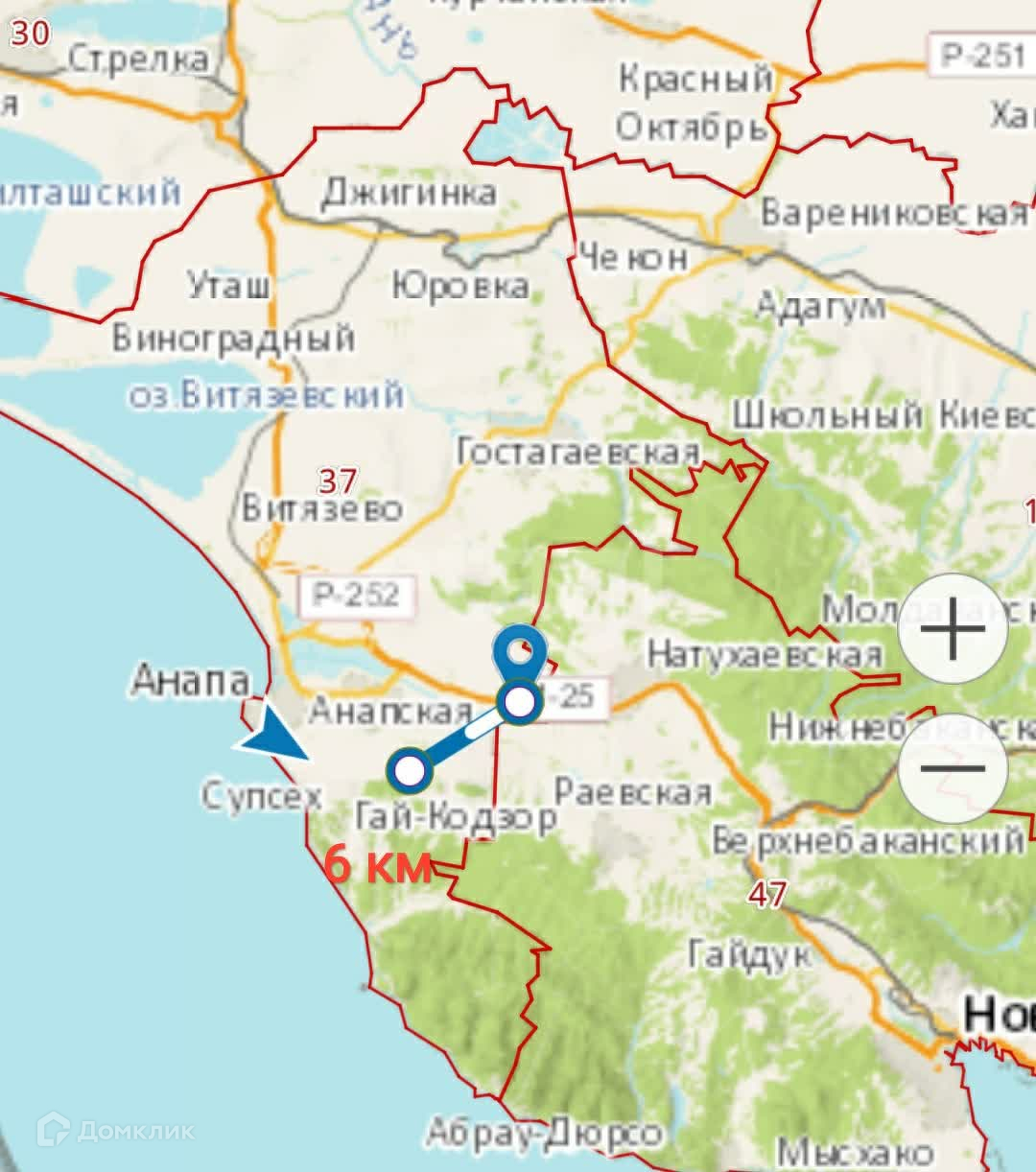Tap the blue location pin marker
Viewport: 1036px width, 1172px height.
click(x=519, y=654)
